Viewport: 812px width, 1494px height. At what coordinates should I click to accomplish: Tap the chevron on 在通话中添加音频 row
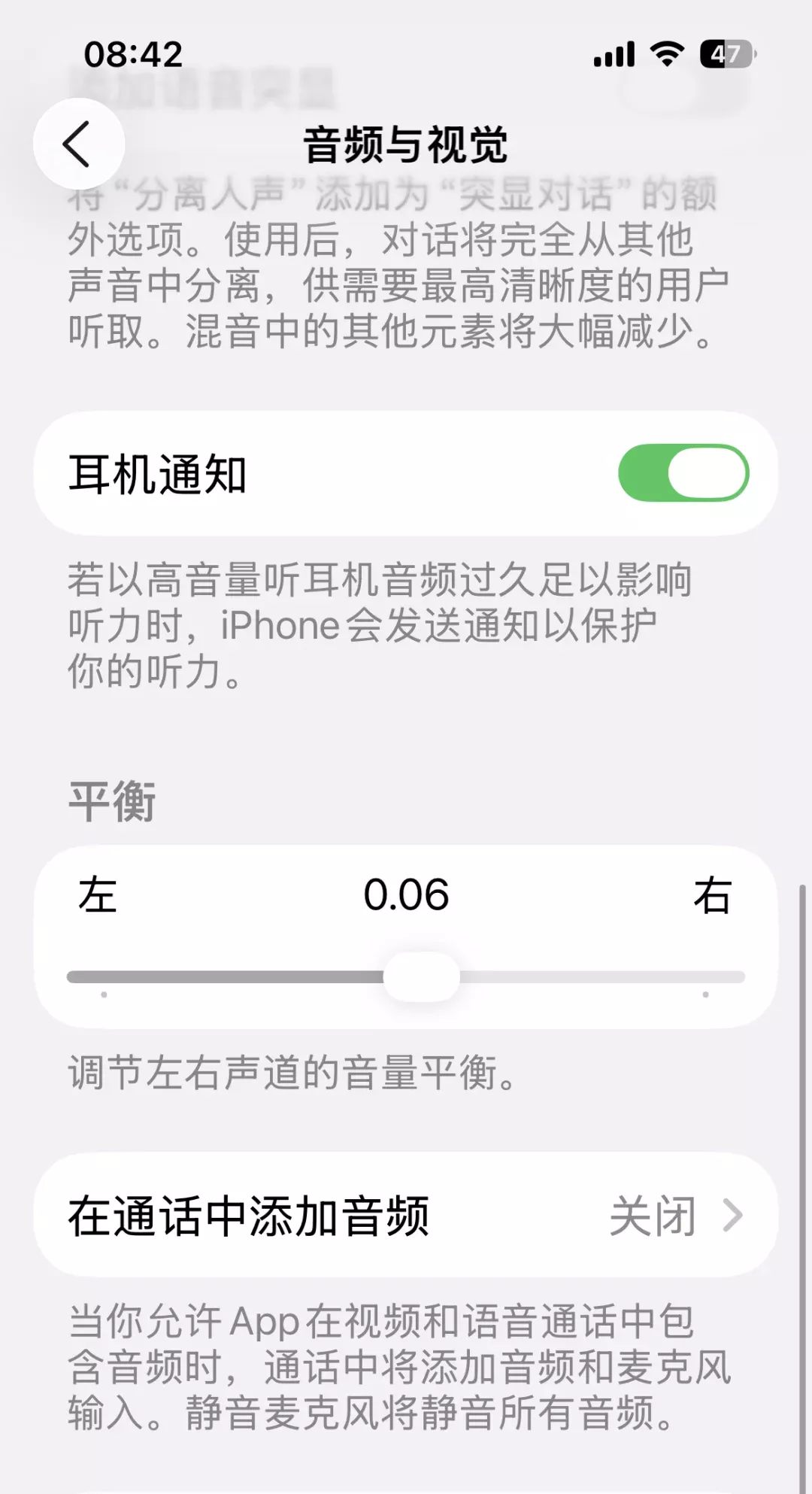click(733, 1213)
